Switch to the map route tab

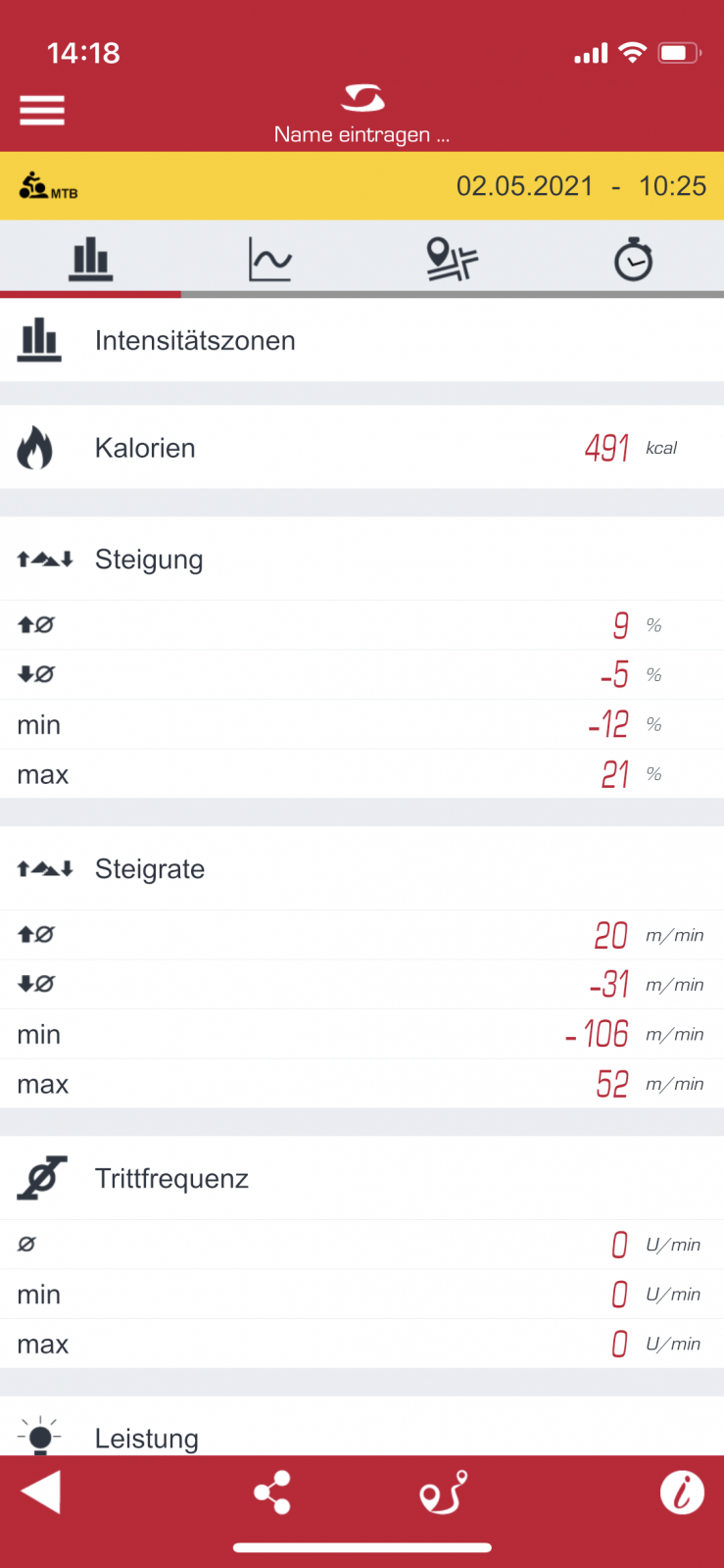tap(452, 260)
